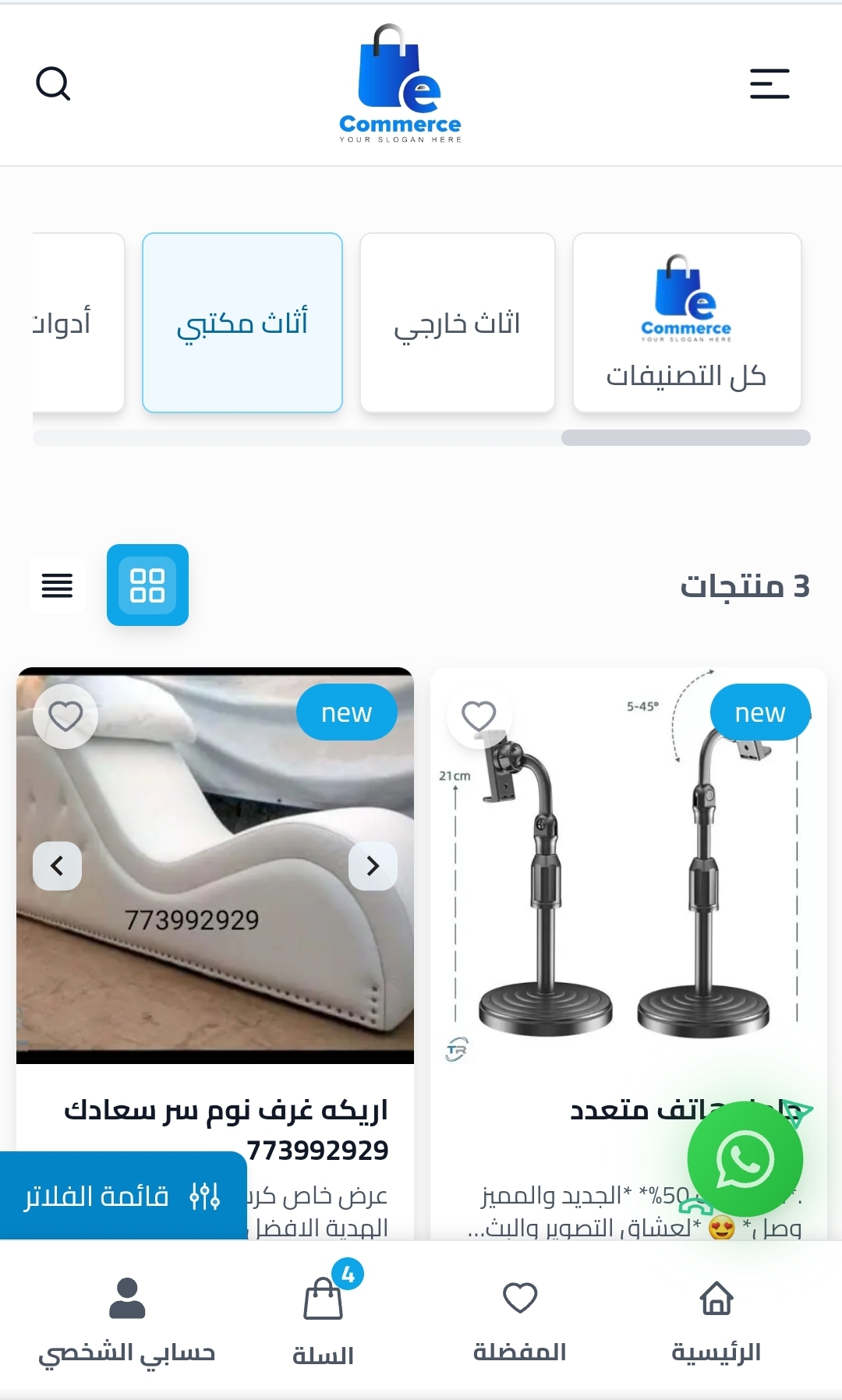842x1400 pixels.
Task: Open قائمة الفلاتر filter list
Action: 123,1196
